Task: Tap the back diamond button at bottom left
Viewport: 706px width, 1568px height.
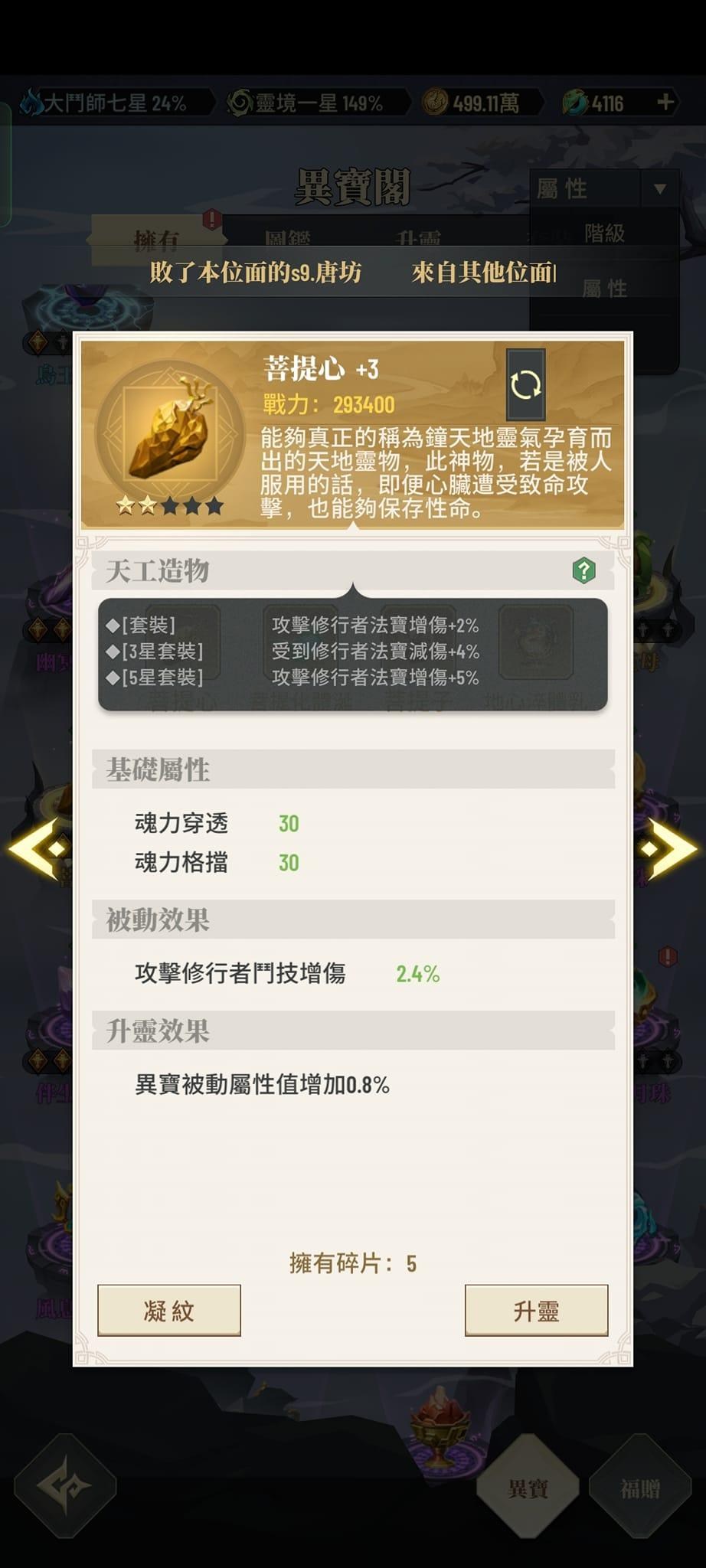Action: [x=64, y=1486]
